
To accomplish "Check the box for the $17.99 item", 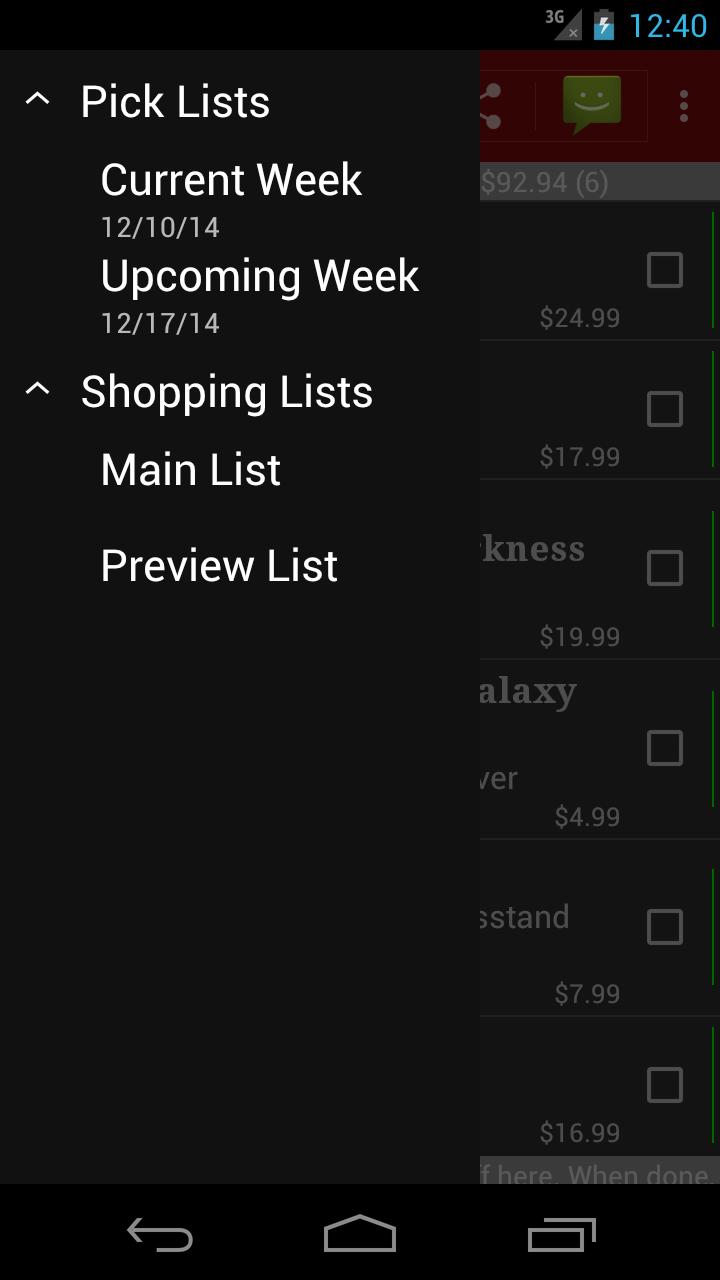I will [x=665, y=409].
